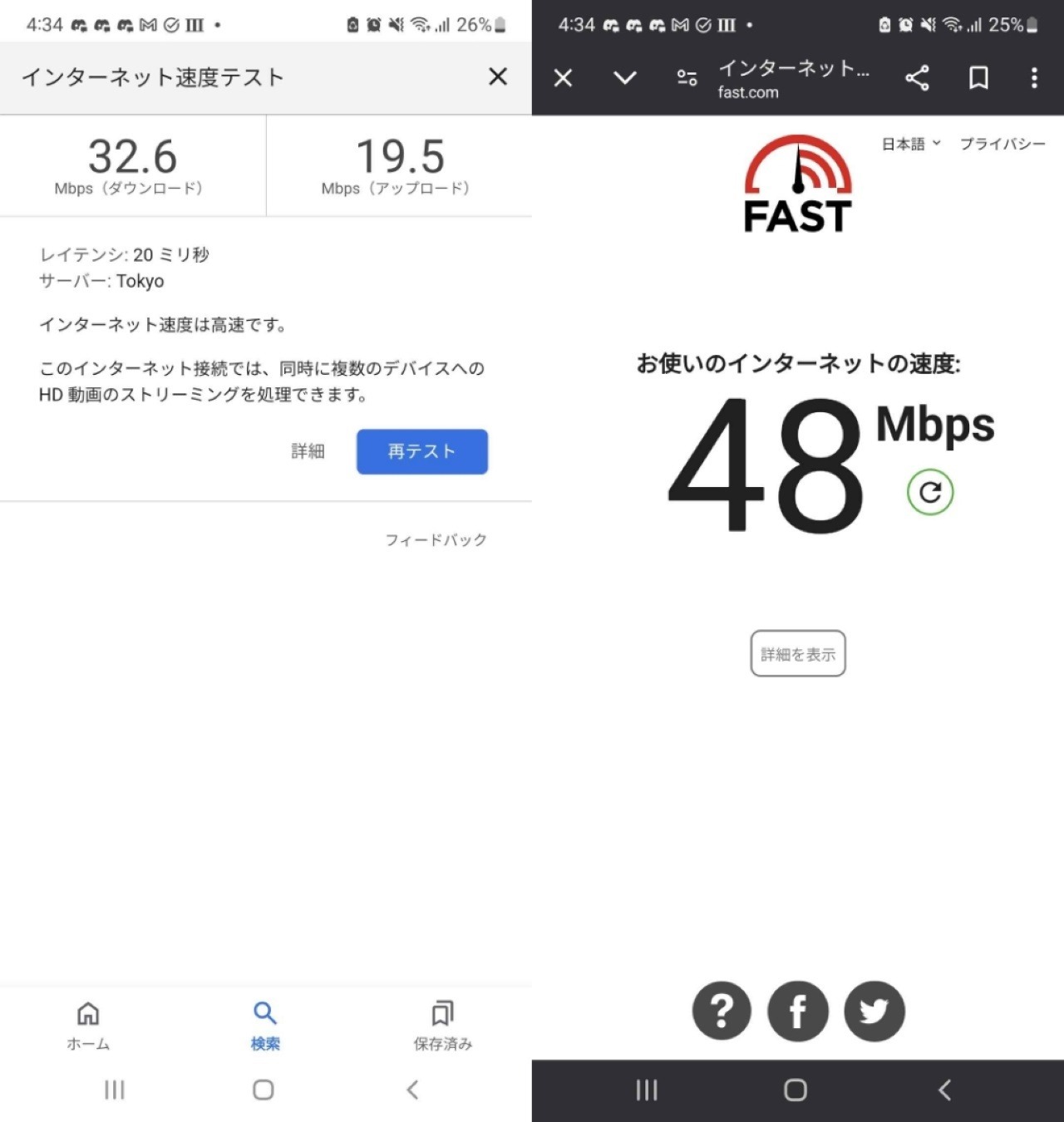Open the help question mark icon on fast.com
Screen dimensions: 1064x1122
[x=721, y=1011]
